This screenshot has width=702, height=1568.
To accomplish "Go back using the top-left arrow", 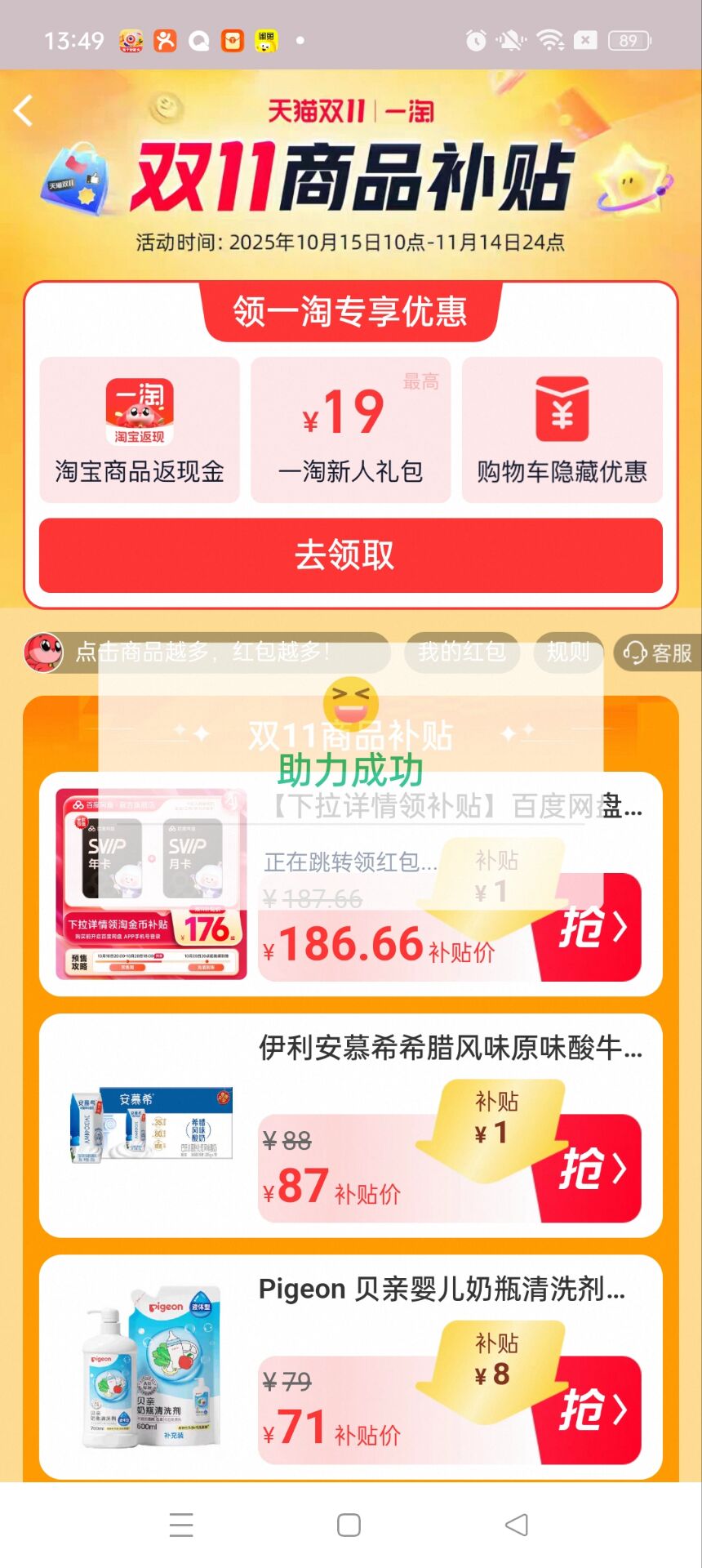I will click(x=24, y=111).
